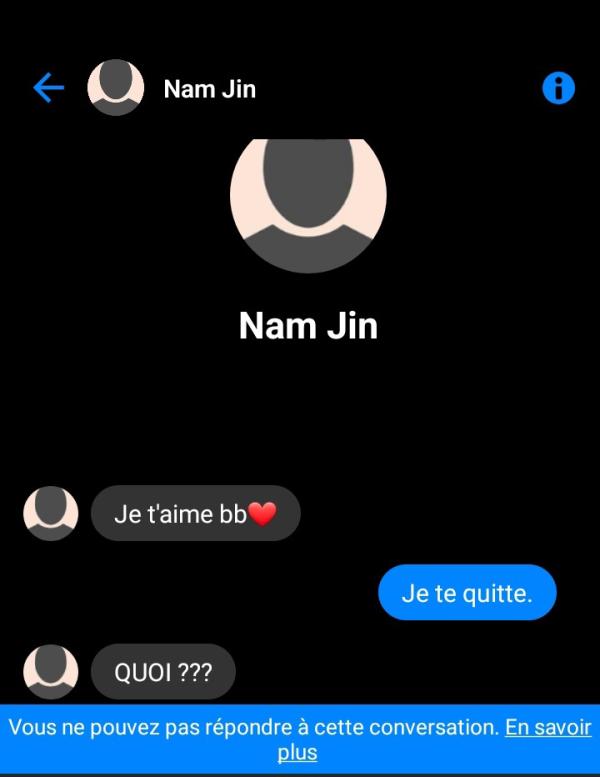
Task: Go back using the blue arrow
Action: 48,89
